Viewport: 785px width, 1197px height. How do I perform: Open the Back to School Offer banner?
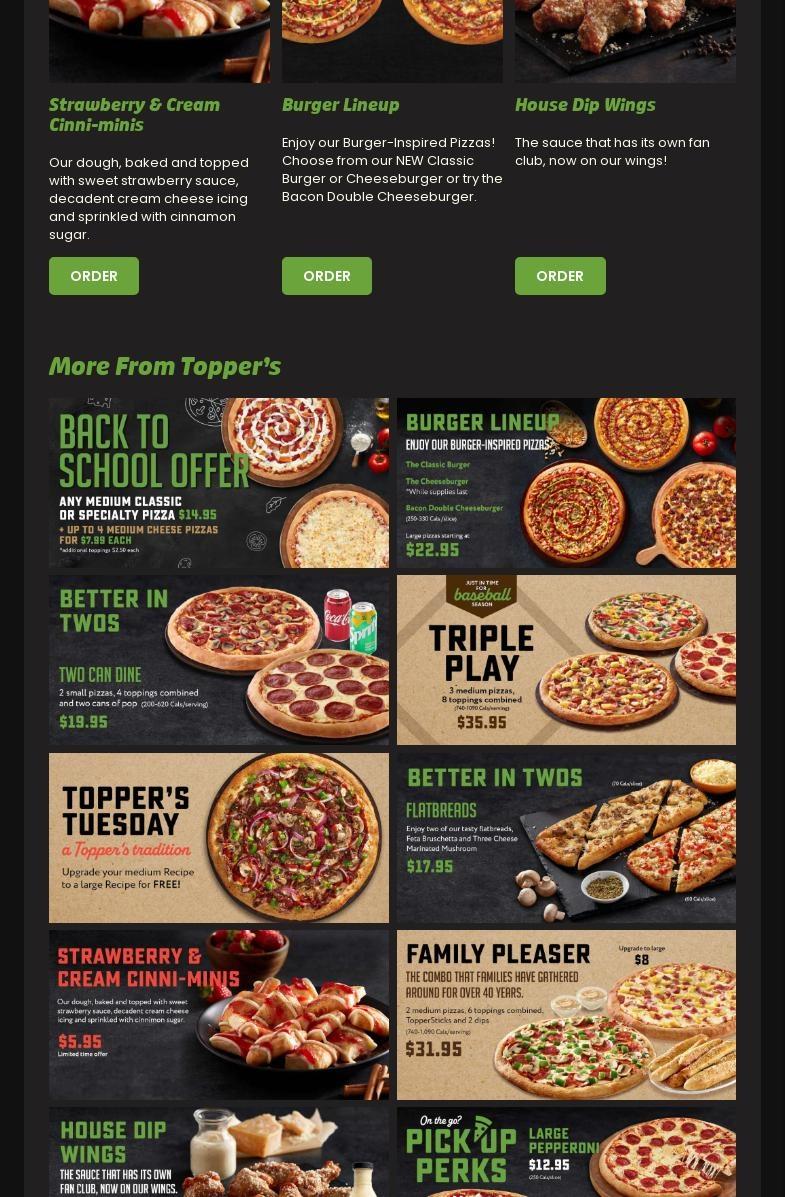tap(219, 483)
